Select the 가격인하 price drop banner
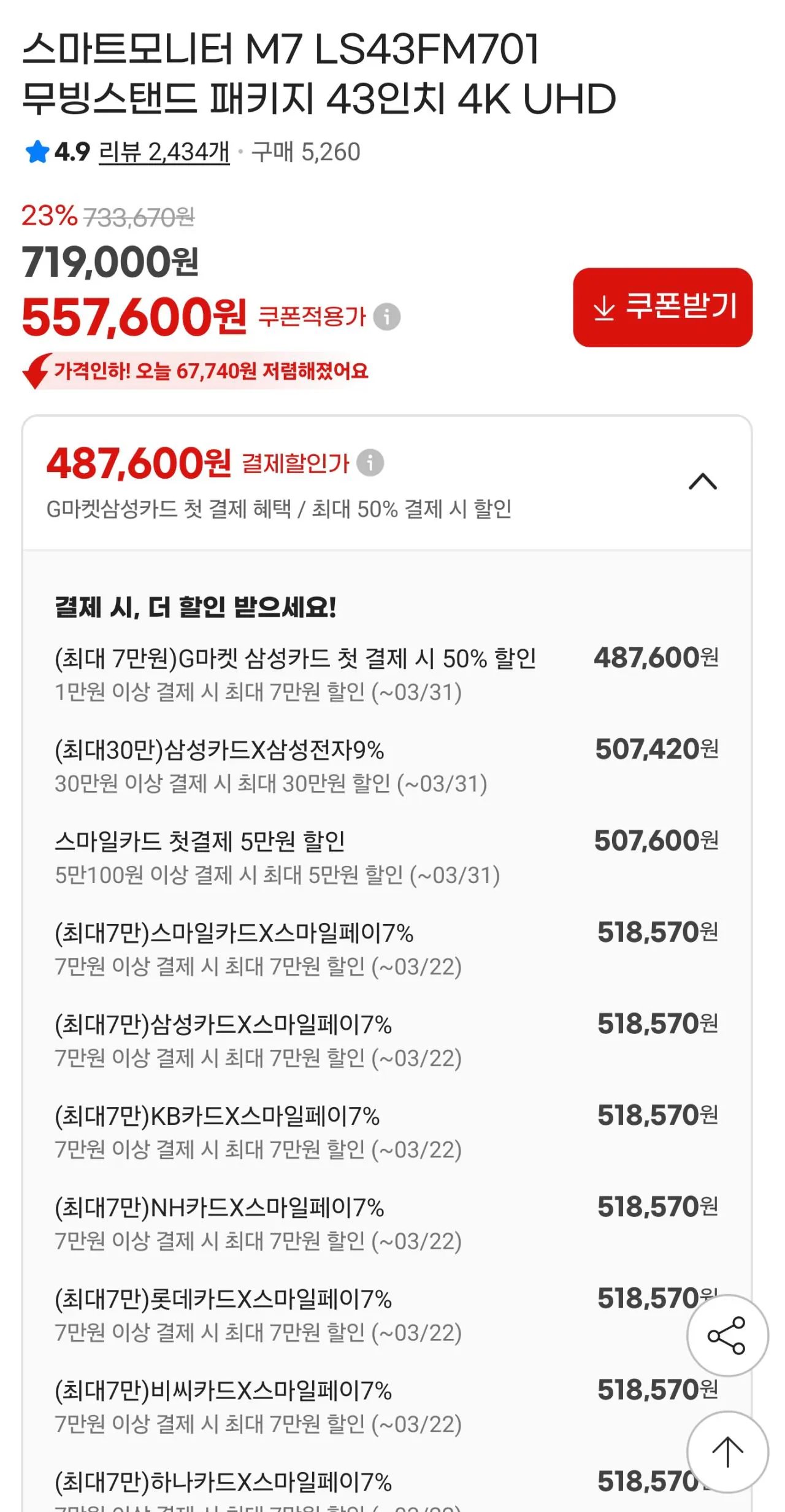Image resolution: width=785 pixels, height=1512 pixels. [209, 371]
